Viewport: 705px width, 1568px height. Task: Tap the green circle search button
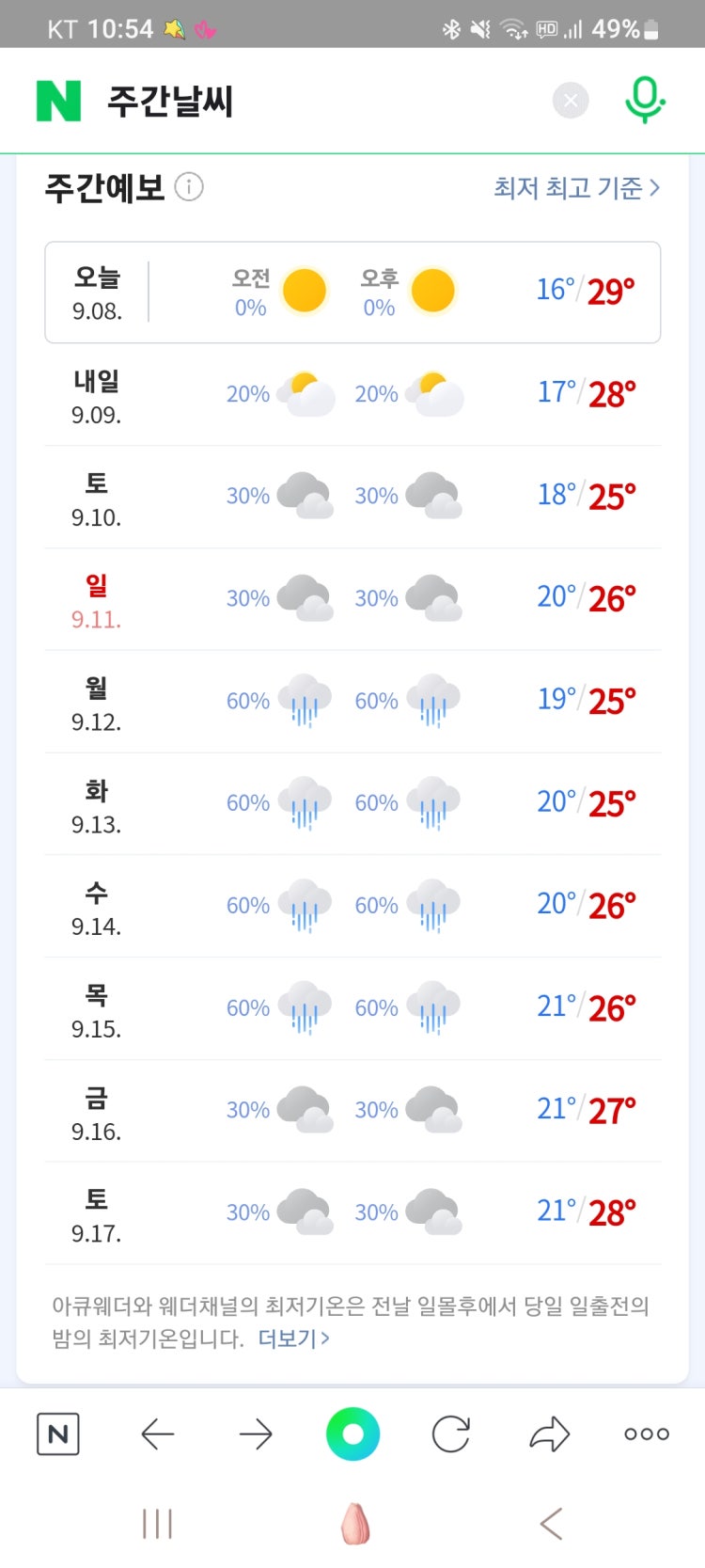(352, 1434)
